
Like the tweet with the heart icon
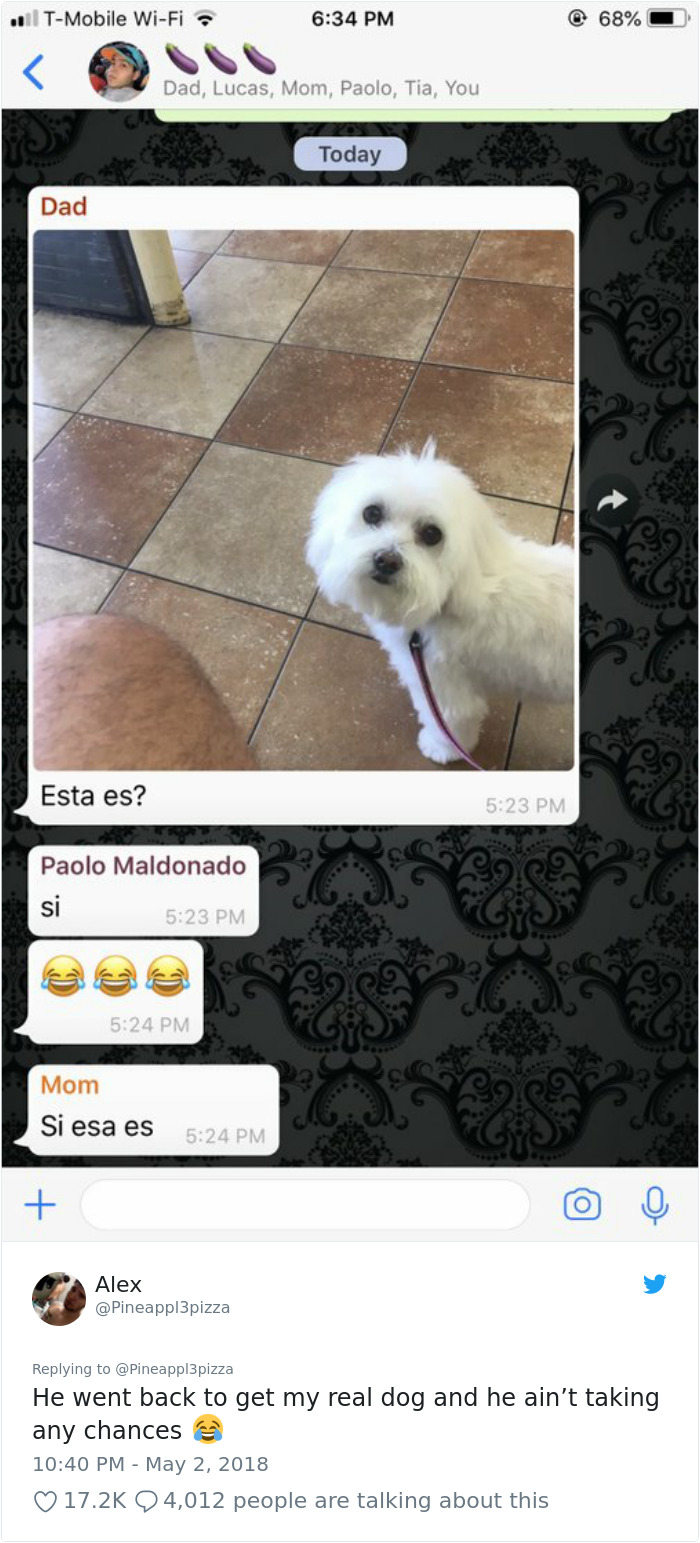tap(46, 1501)
